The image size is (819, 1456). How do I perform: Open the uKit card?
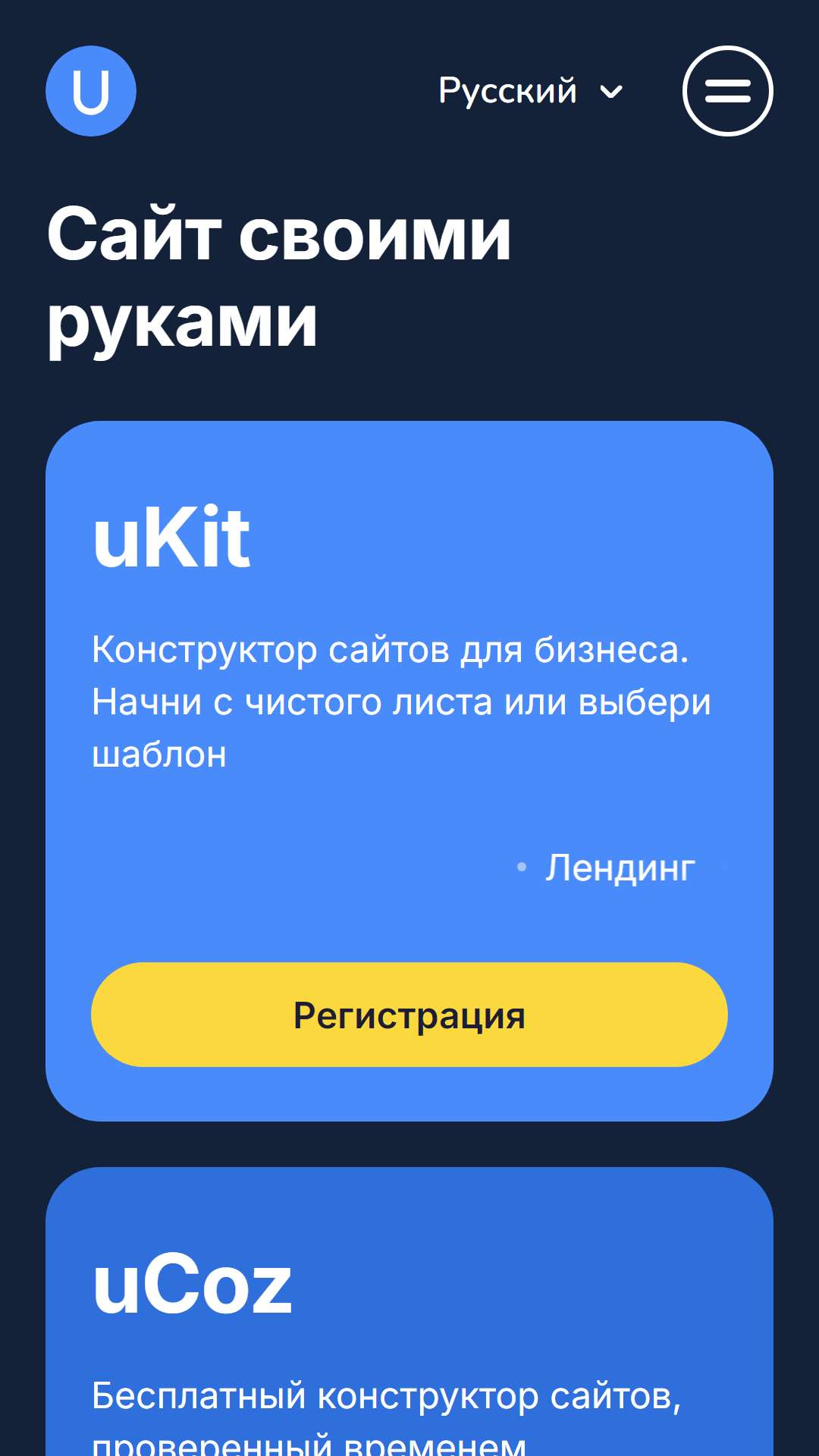[409, 770]
